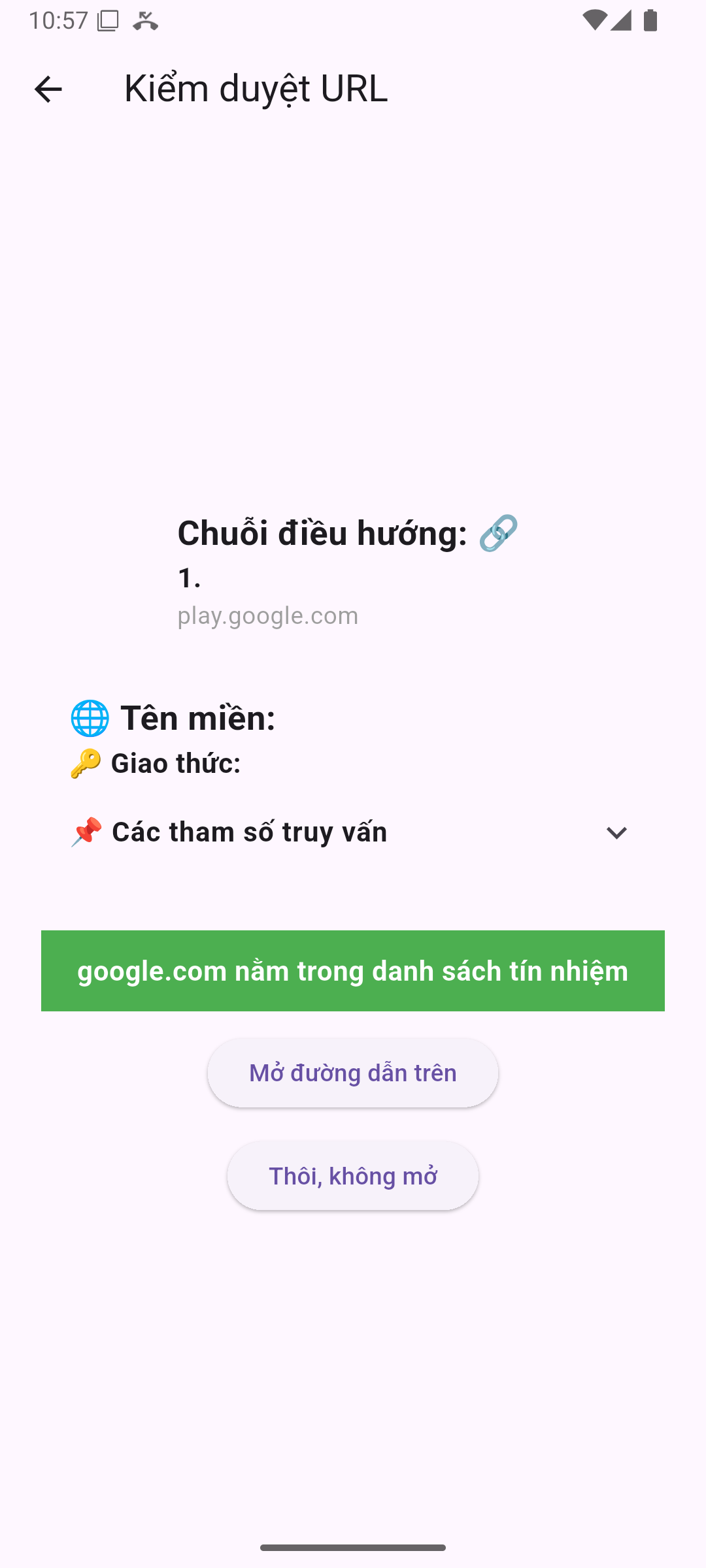The height and width of the screenshot is (1568, 706).
Task: Toggle the Tên miền section visibility
Action: (199, 719)
